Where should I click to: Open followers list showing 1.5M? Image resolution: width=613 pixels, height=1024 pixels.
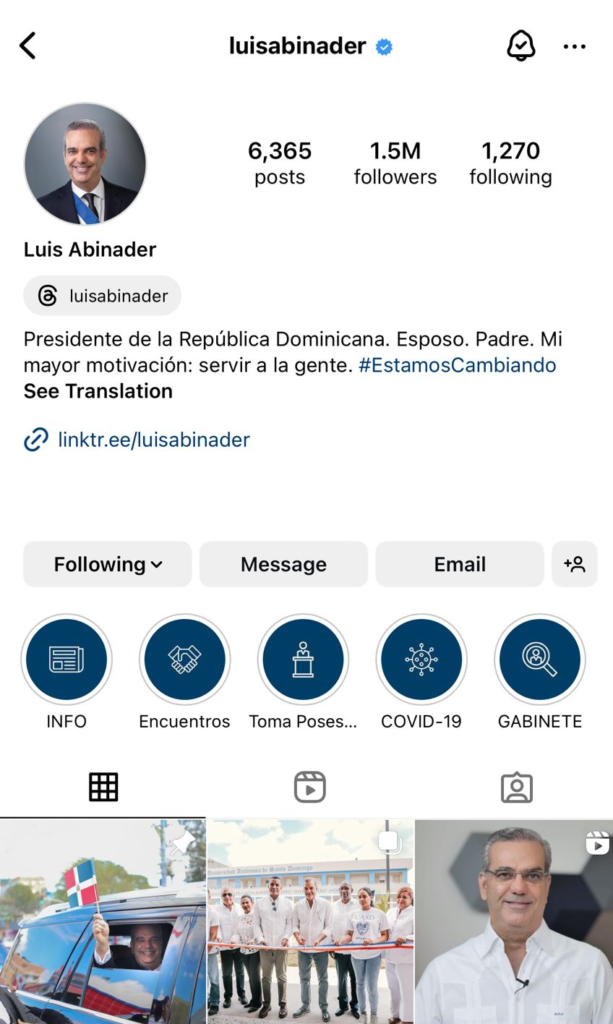[395, 163]
